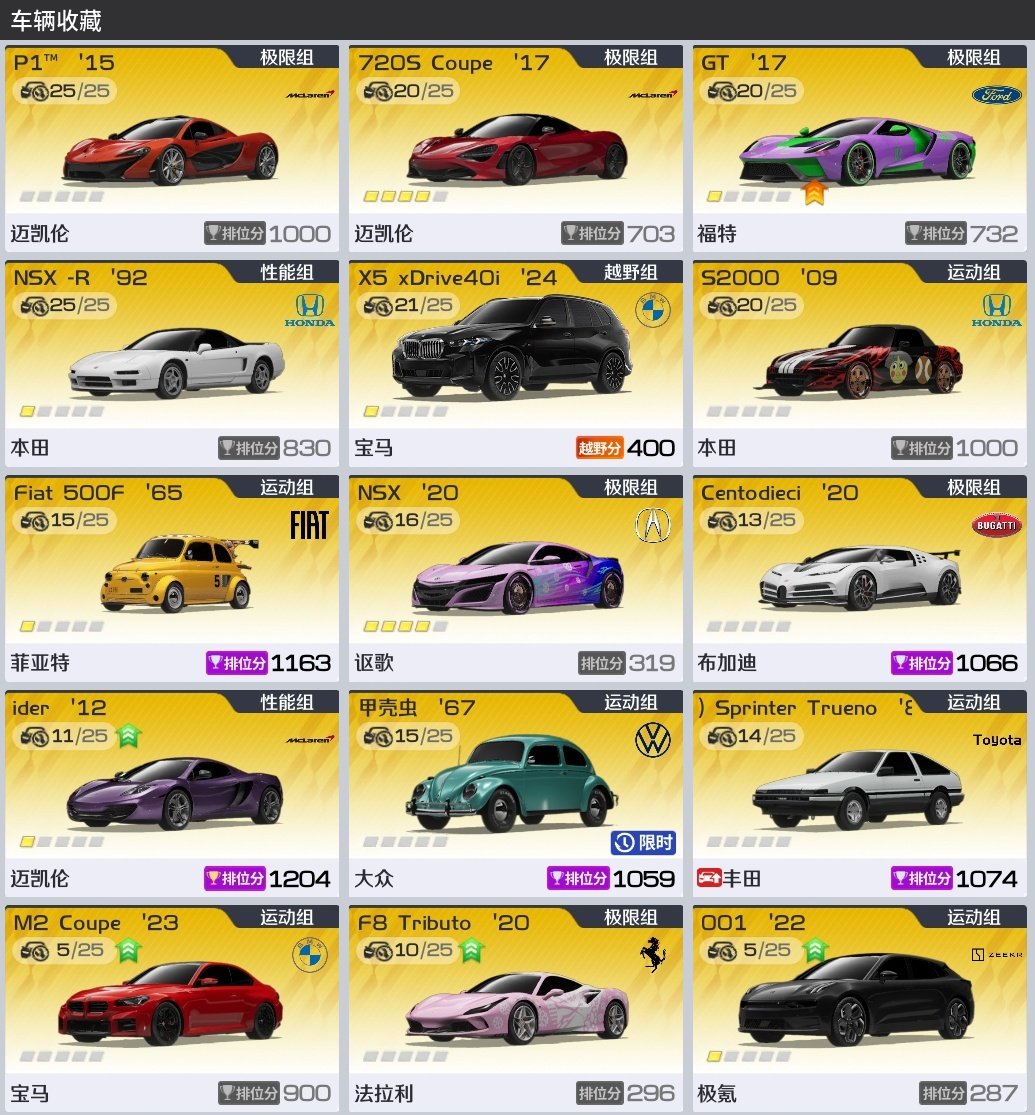Viewport: 1035px width, 1115px height.
Task: Select the BMW M2 Coupe '23
Action: pos(171,1008)
